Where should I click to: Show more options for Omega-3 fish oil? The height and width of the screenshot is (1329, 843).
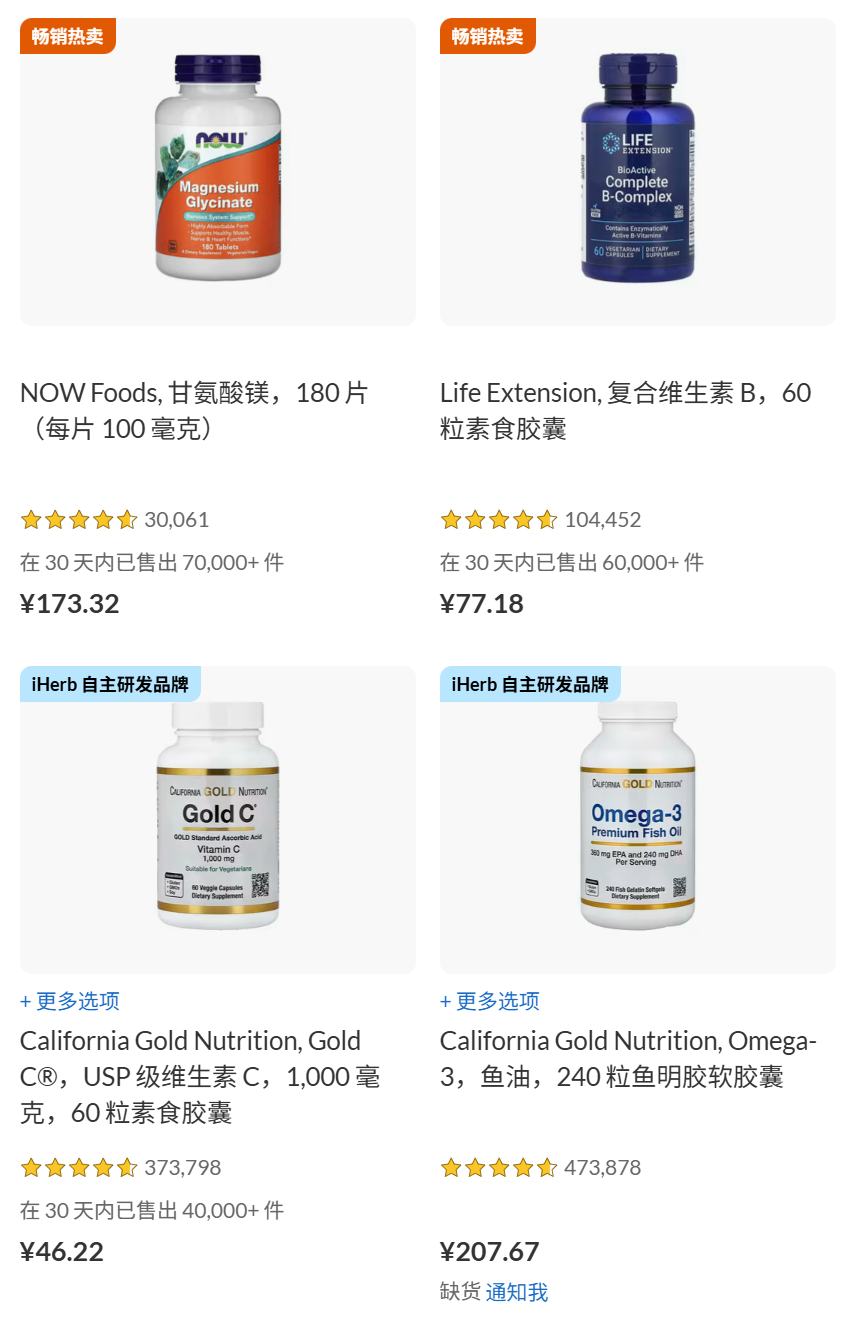pyautogui.click(x=490, y=1001)
